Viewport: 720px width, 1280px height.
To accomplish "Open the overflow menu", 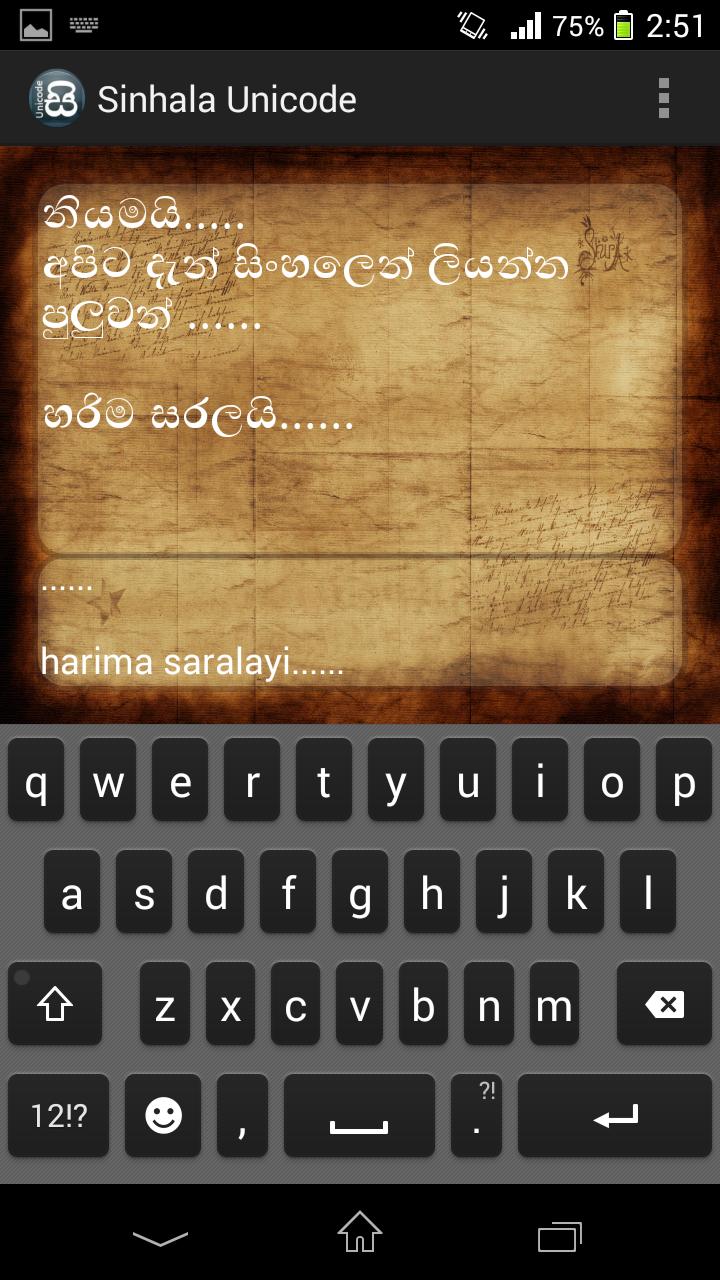I will pos(663,99).
